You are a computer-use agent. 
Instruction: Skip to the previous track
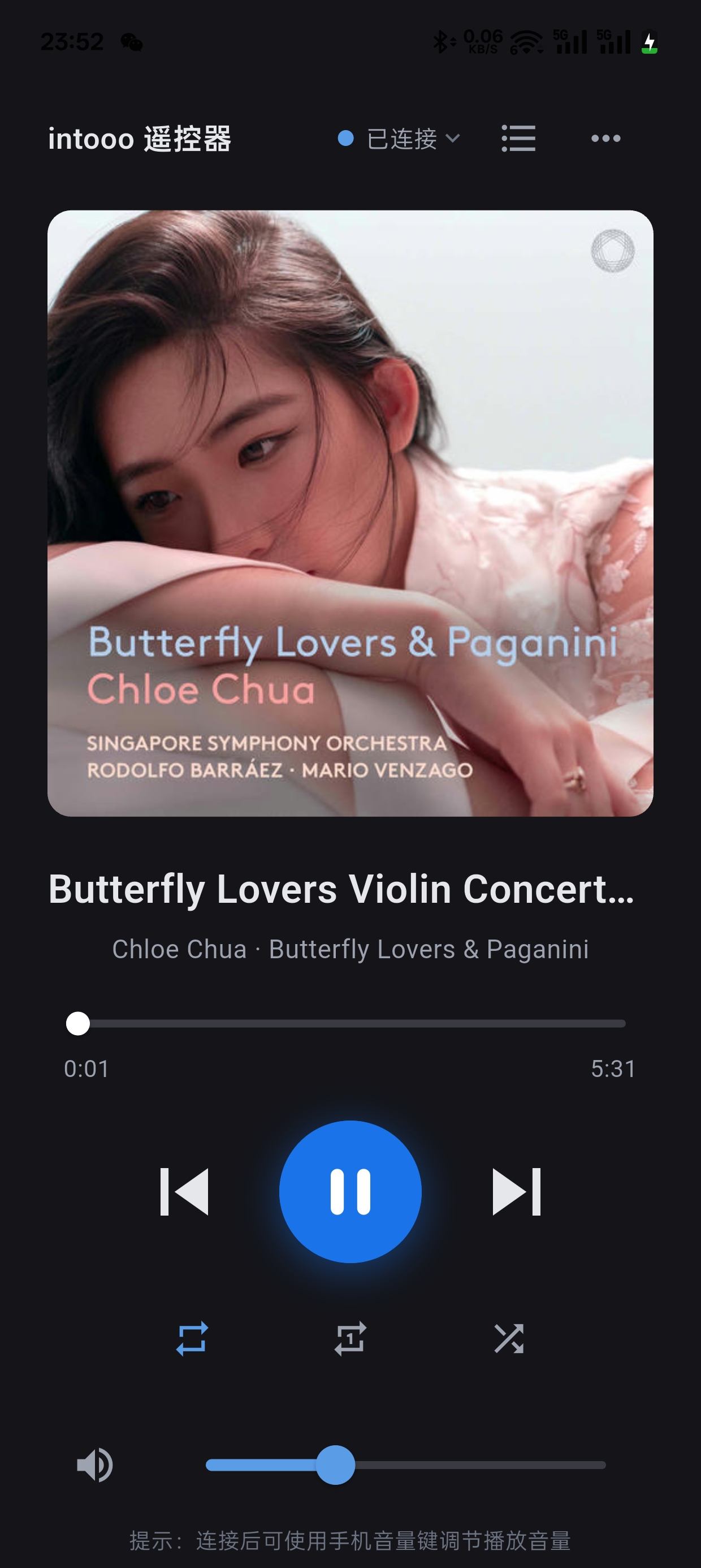point(184,1191)
